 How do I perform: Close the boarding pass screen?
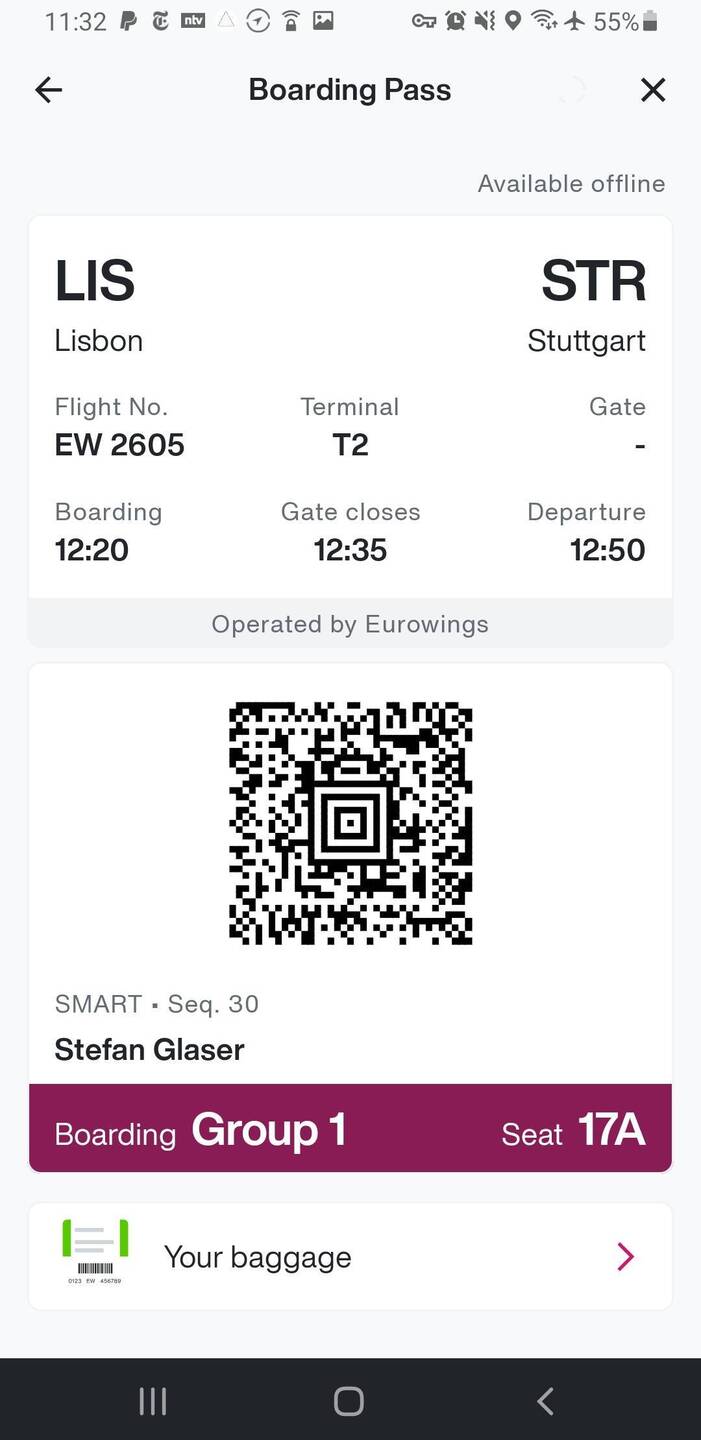(x=652, y=90)
